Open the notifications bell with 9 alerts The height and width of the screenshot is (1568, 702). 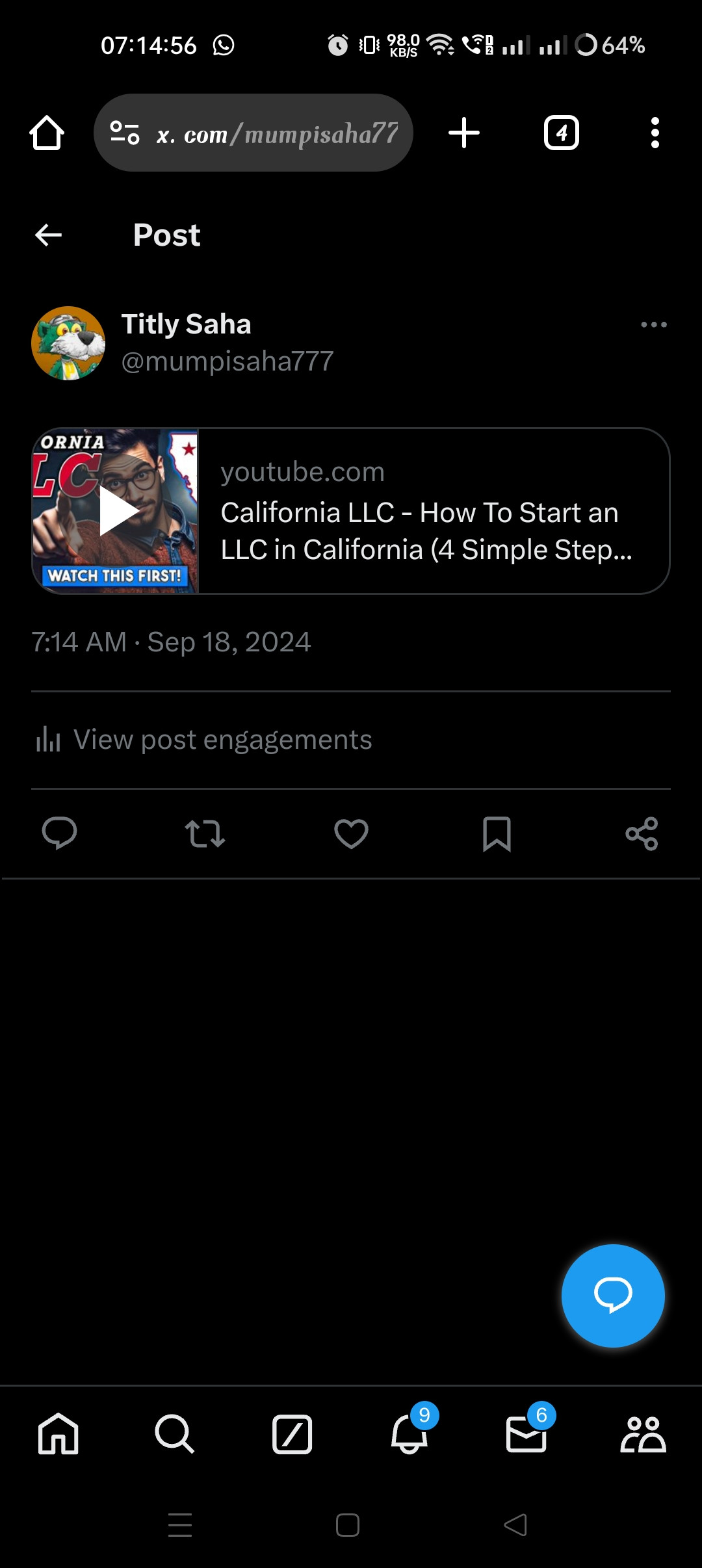click(x=409, y=1433)
